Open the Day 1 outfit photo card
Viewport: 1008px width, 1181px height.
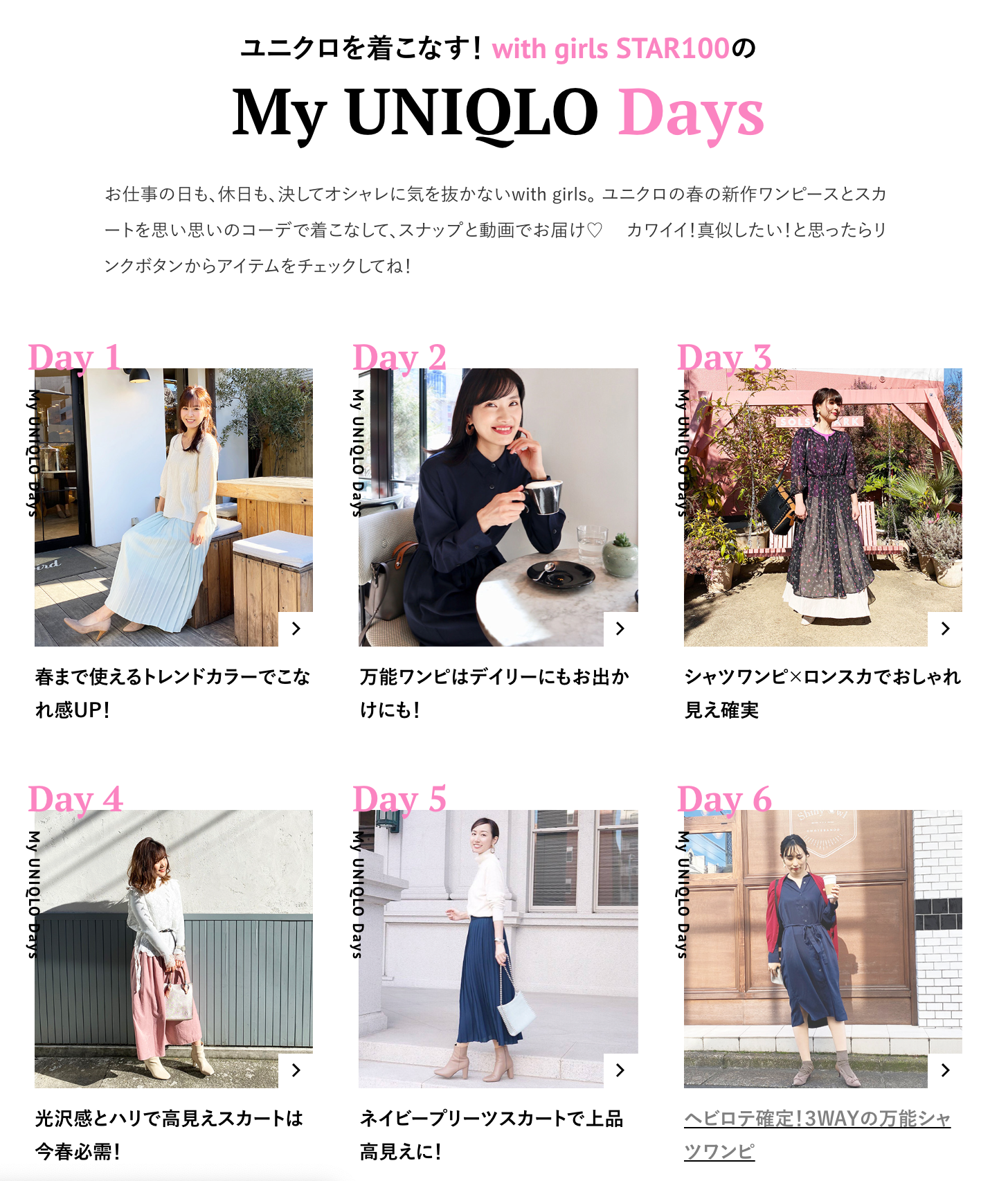click(x=173, y=507)
